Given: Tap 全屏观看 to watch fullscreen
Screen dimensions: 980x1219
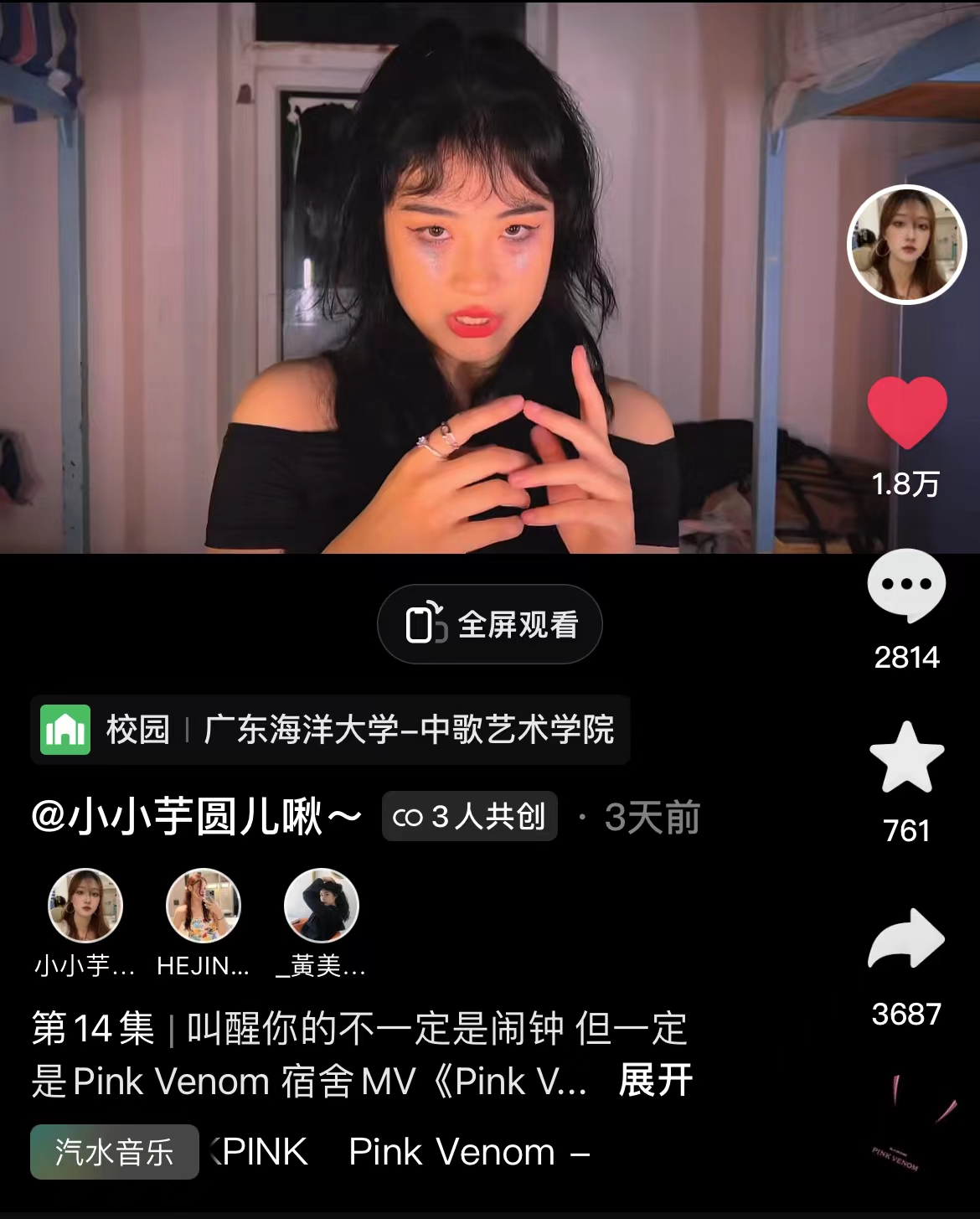Looking at the screenshot, I should pos(490,624).
